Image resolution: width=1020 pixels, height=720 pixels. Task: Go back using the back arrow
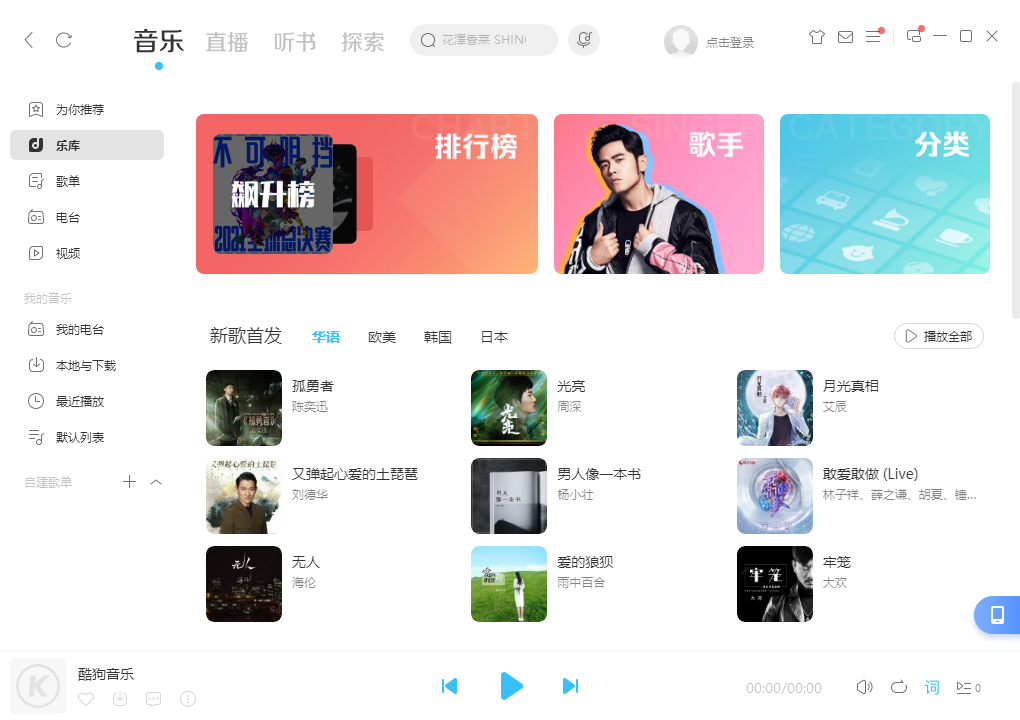29,40
